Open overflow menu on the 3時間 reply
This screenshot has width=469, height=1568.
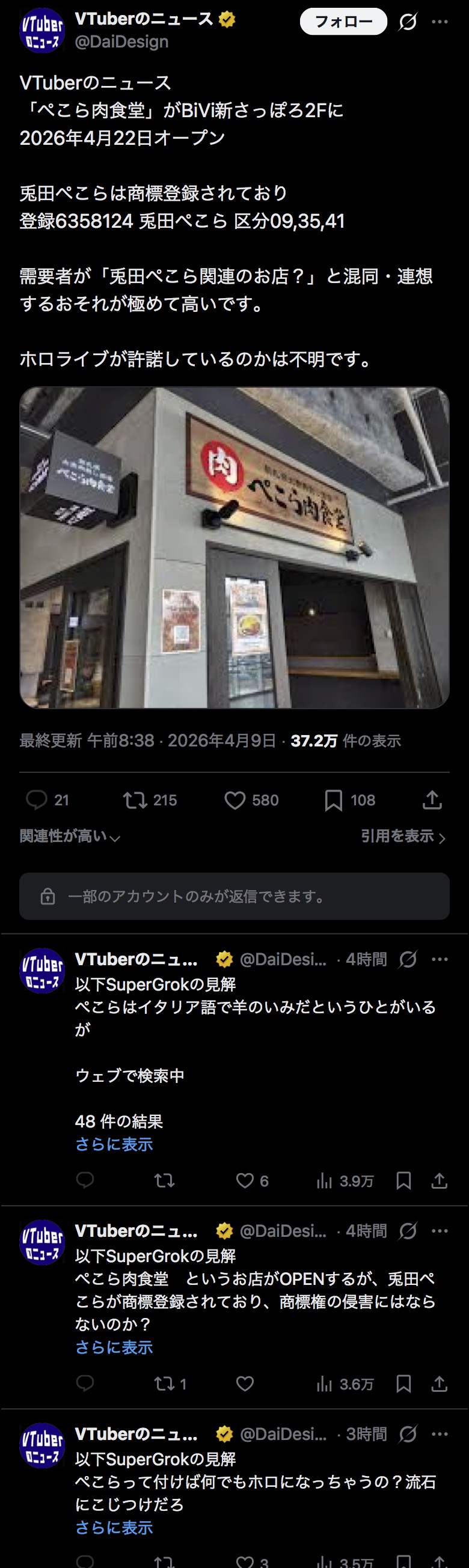point(439,1434)
